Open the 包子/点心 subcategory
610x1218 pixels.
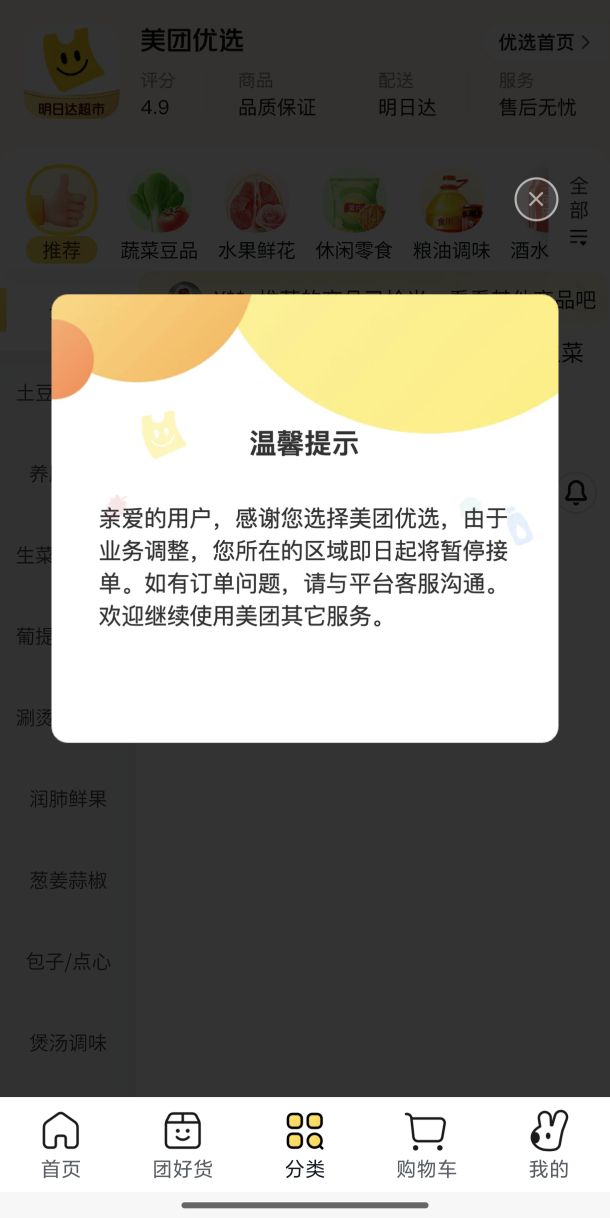[x=68, y=962]
